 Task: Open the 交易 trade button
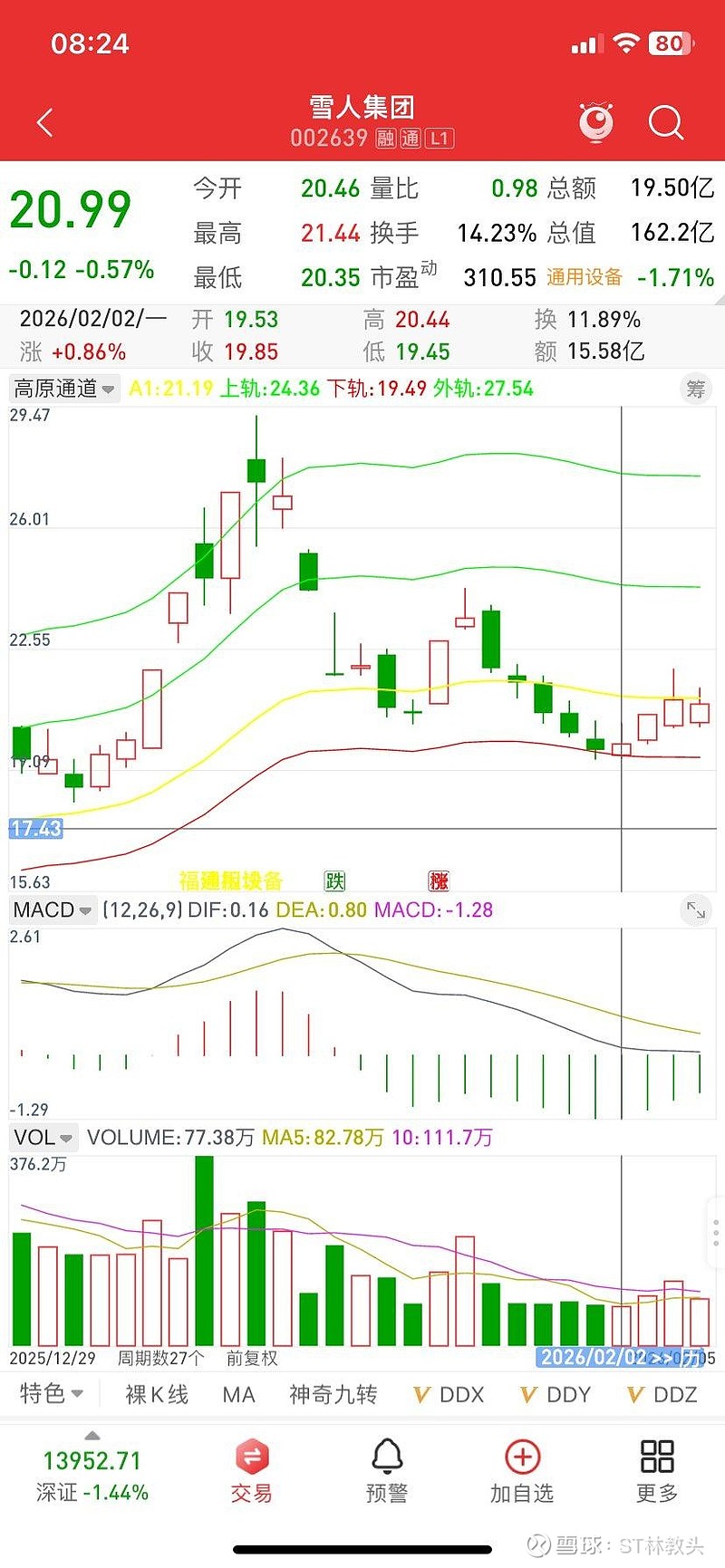pyautogui.click(x=251, y=1472)
